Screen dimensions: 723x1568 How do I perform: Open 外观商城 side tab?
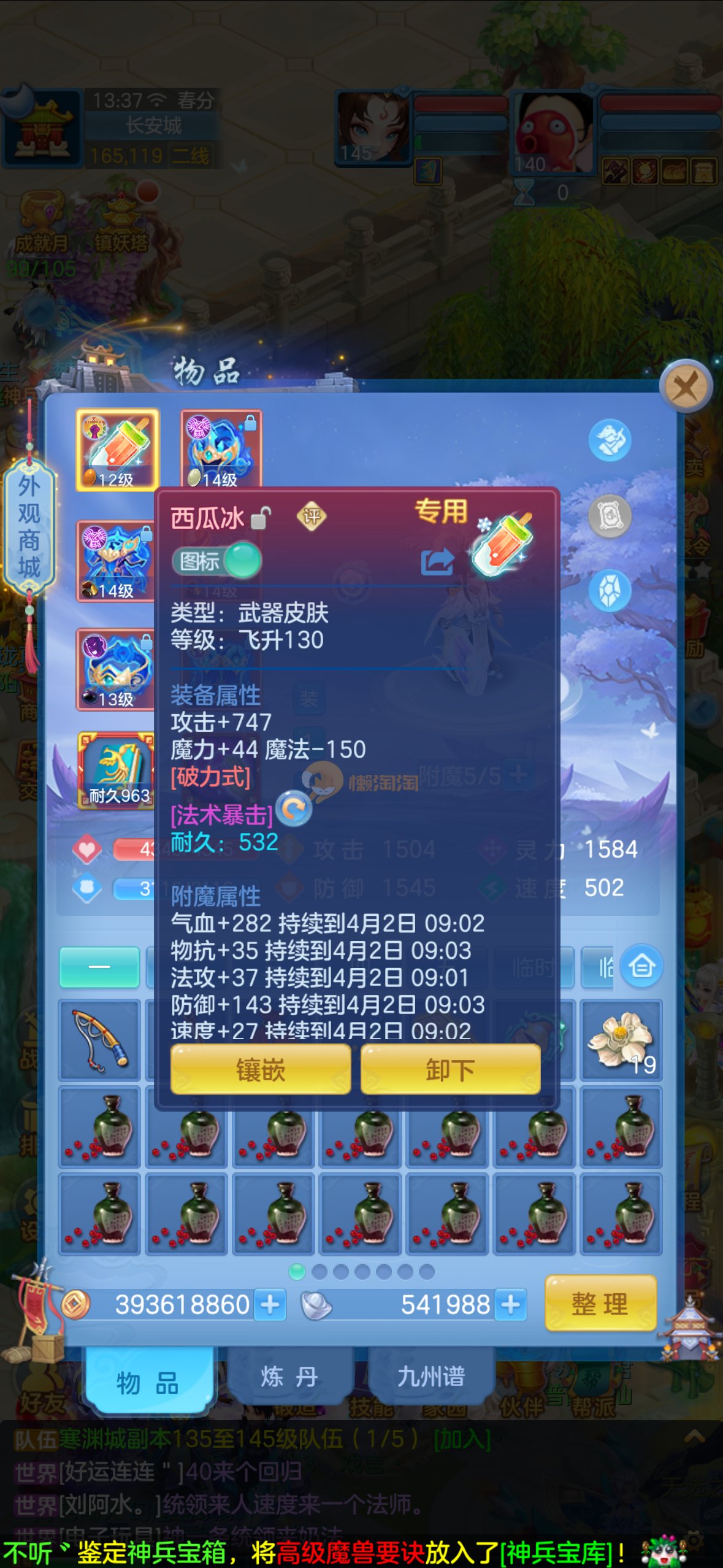pos(29,528)
